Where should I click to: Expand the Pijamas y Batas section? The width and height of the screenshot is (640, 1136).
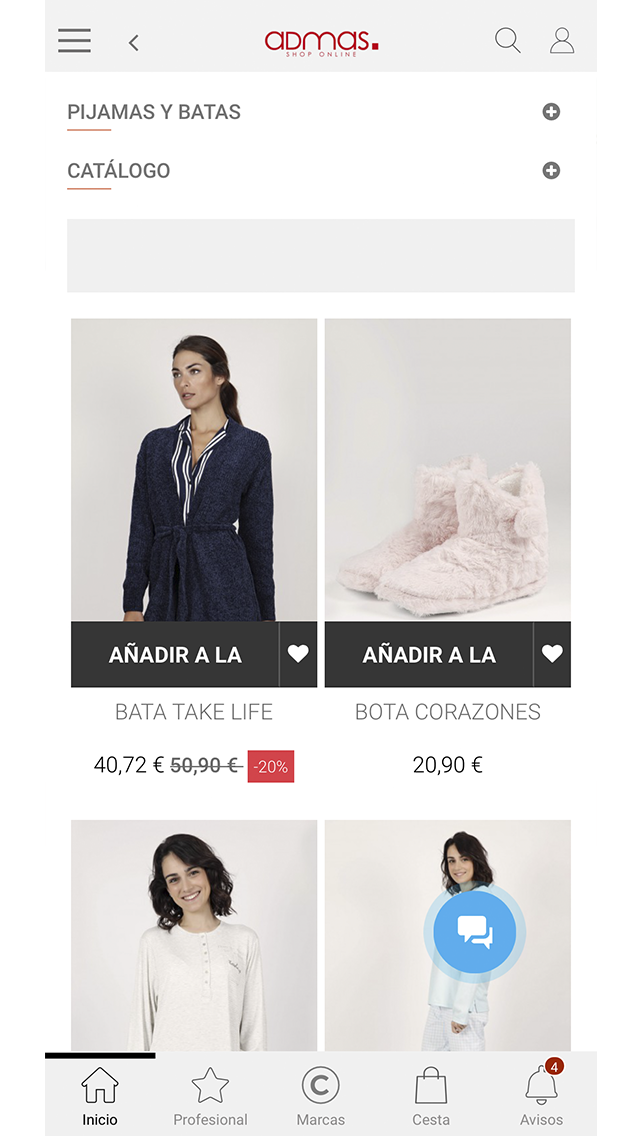tap(551, 112)
